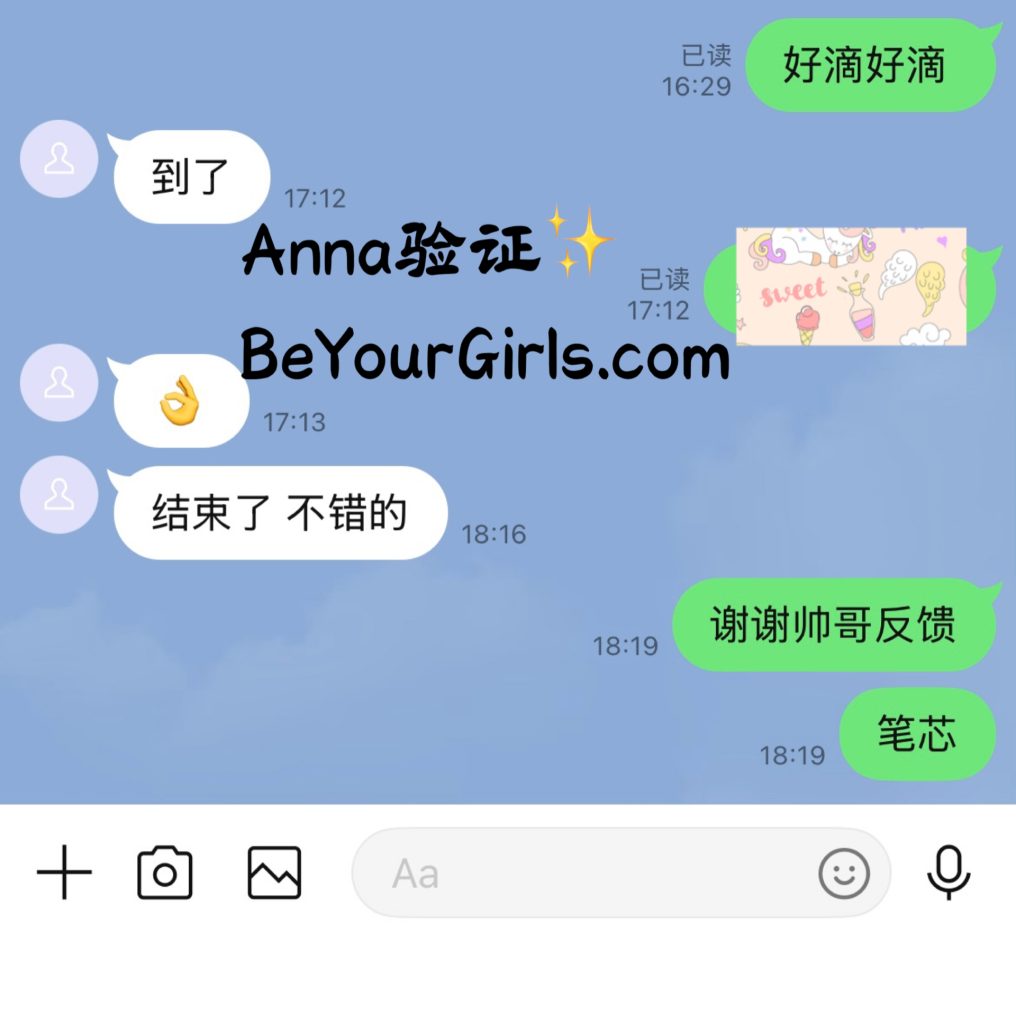This screenshot has height=1024, width=1016.
Task: Open the camera to take a photo
Action: click(165, 873)
